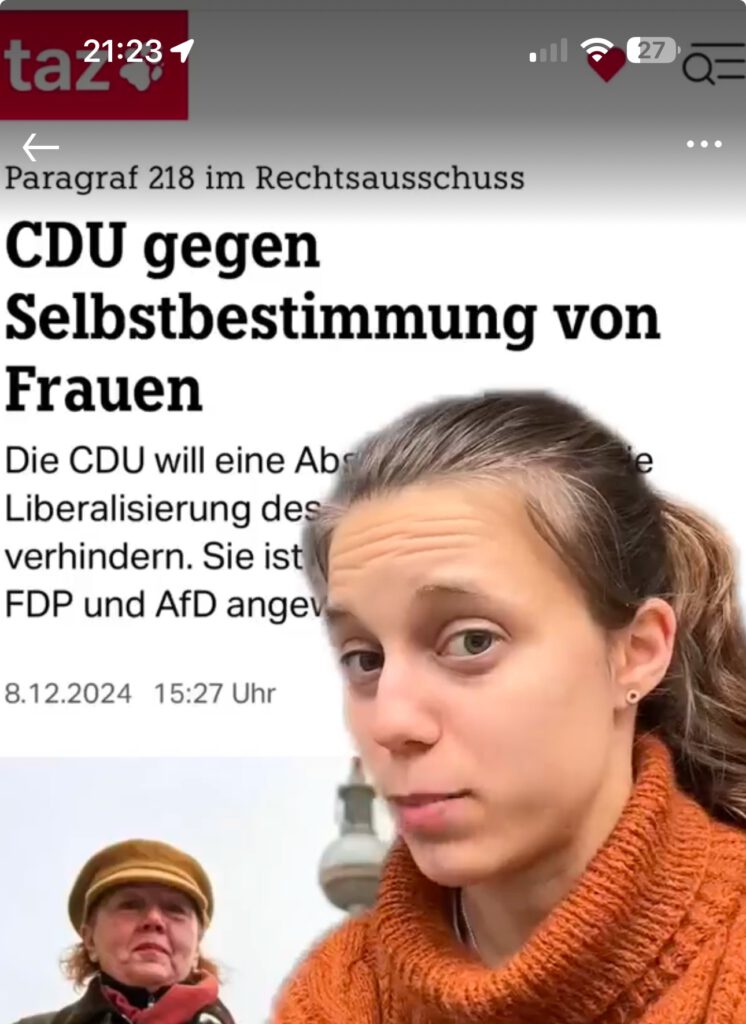
Task: Open the three-dot overflow menu
Action: pos(703,145)
